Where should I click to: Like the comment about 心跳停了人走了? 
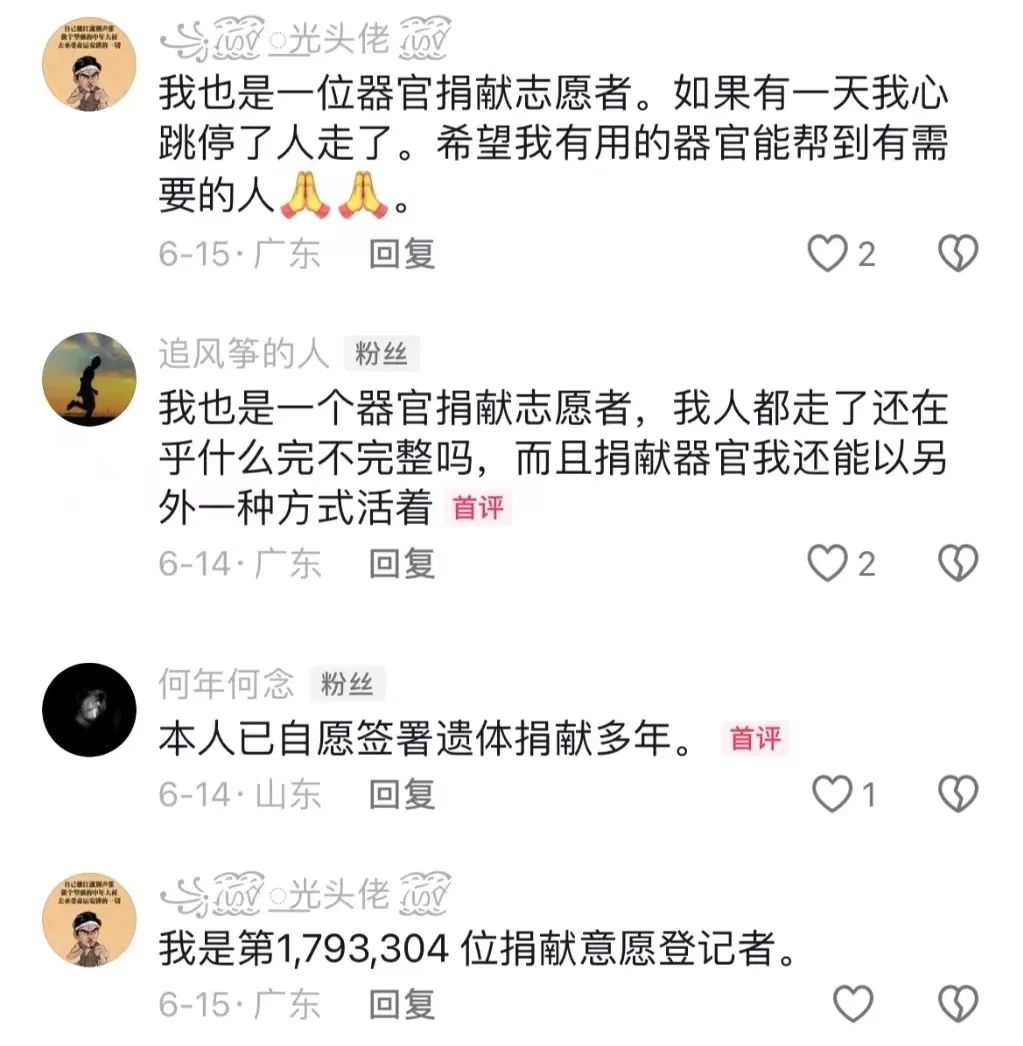click(x=828, y=254)
